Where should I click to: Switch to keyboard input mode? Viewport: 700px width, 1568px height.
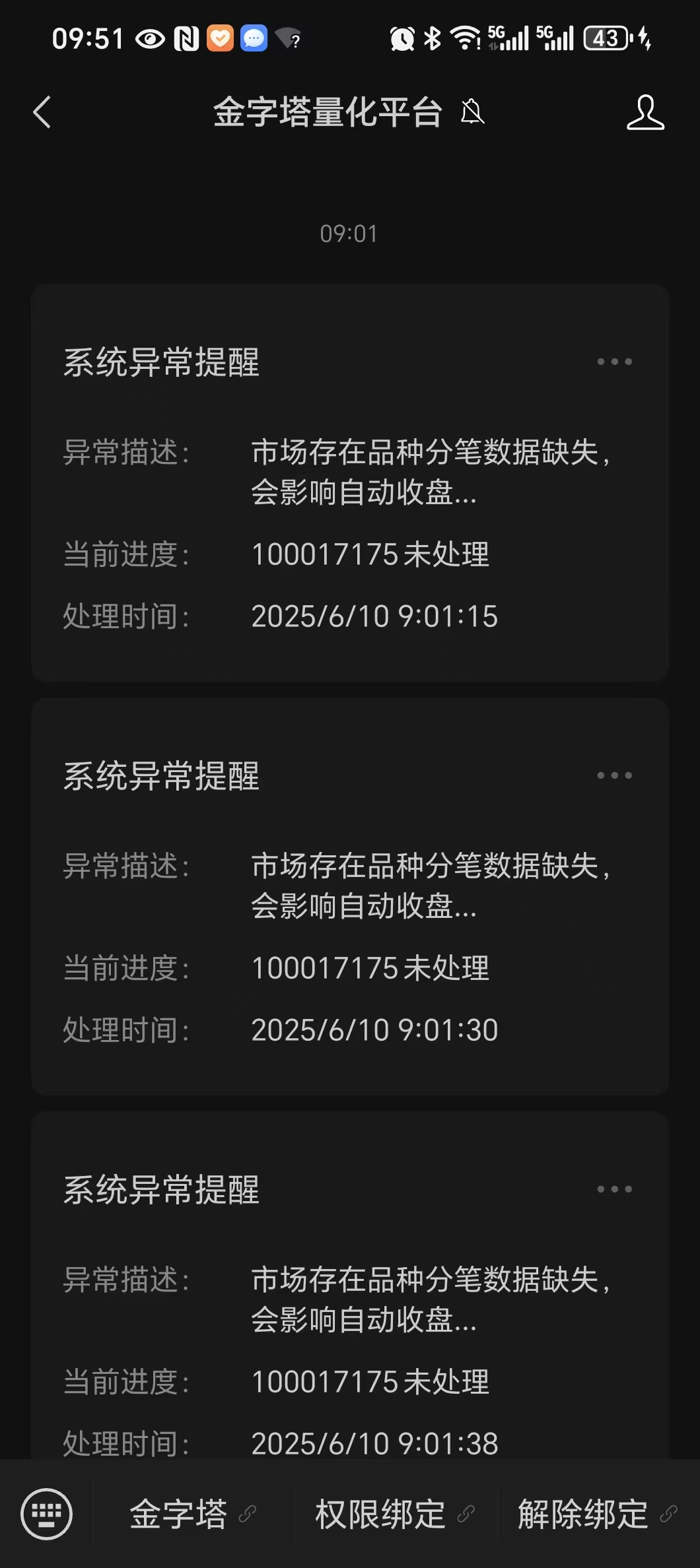point(46,1514)
